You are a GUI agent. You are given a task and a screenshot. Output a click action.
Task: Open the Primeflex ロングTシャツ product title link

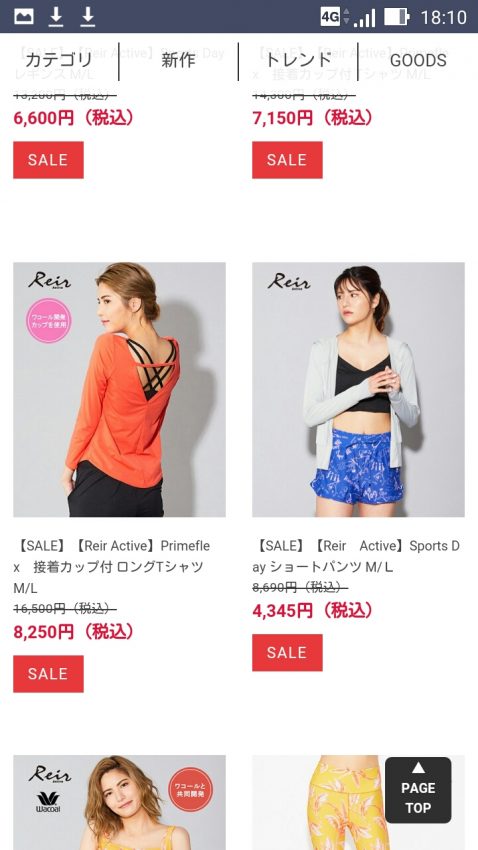coord(112,567)
